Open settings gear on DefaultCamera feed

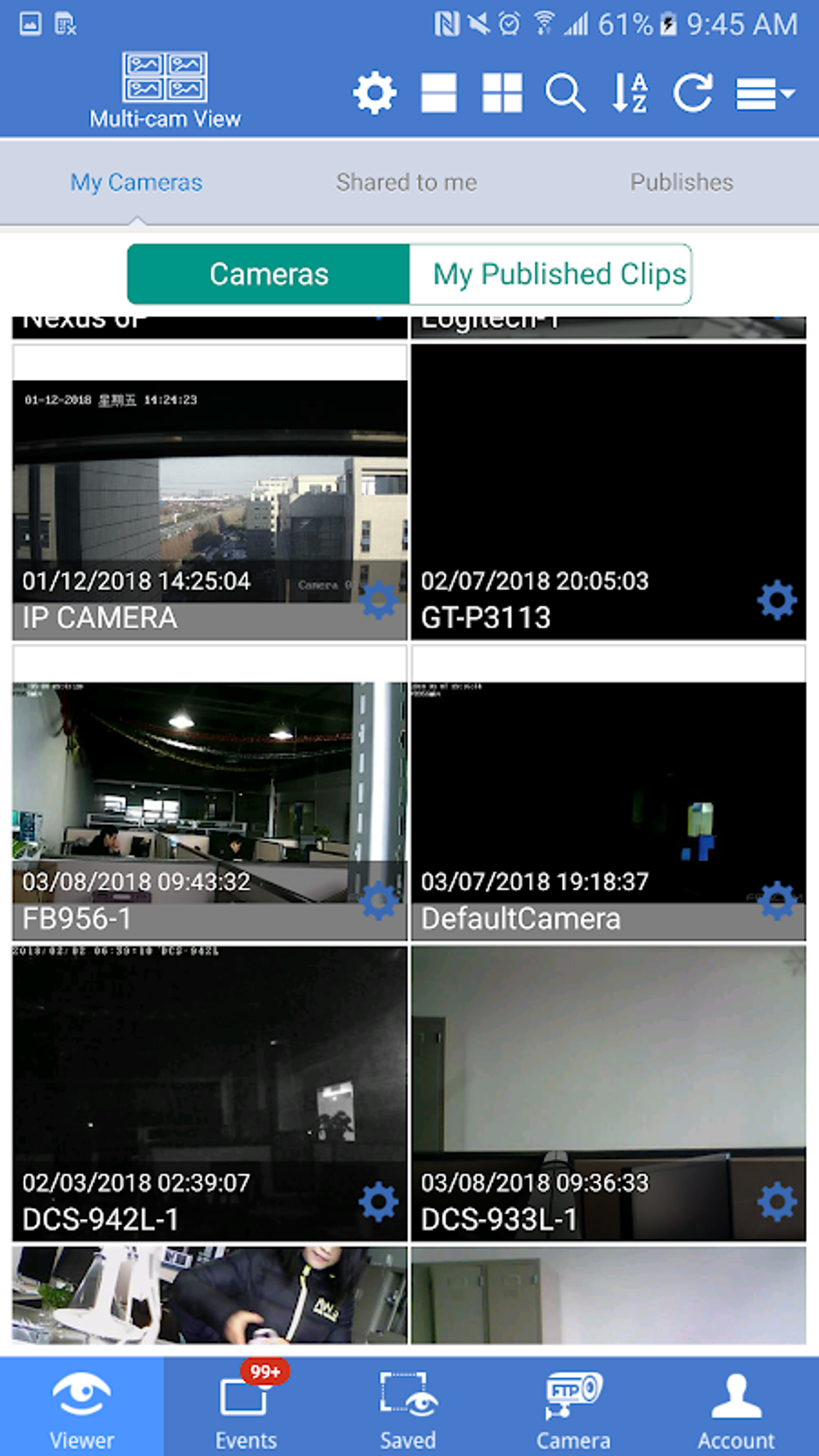[x=776, y=899]
